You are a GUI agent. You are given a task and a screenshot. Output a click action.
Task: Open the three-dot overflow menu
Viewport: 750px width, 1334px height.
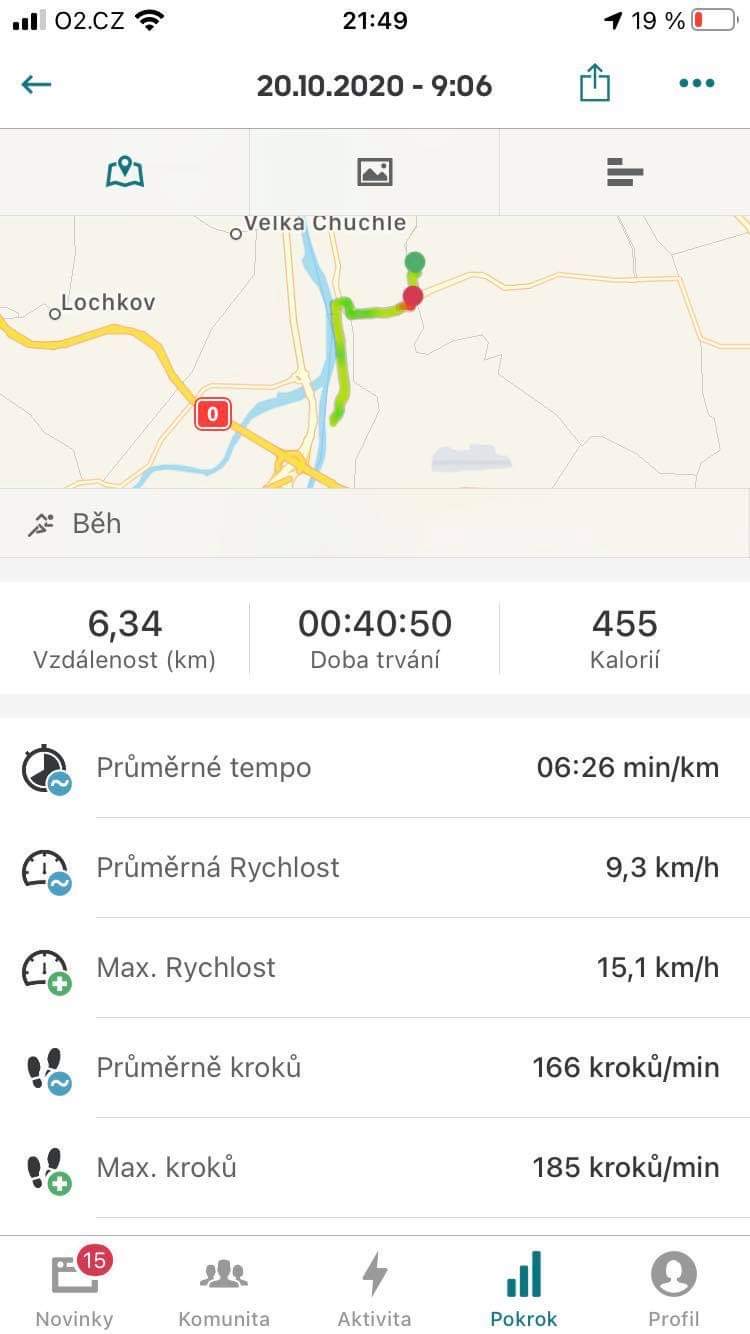696,84
